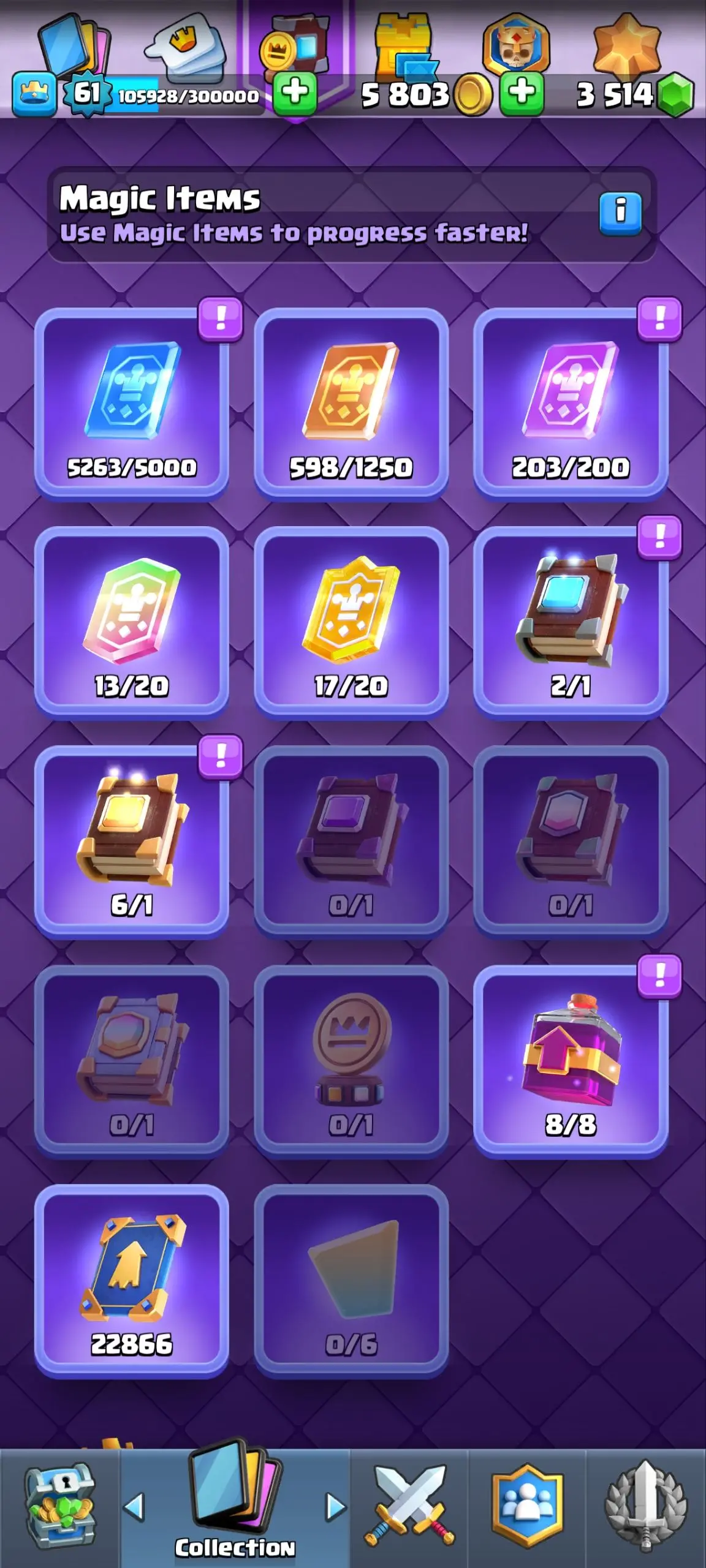Go to the Clan social tab
The height and width of the screenshot is (1568, 706).
tap(527, 1508)
